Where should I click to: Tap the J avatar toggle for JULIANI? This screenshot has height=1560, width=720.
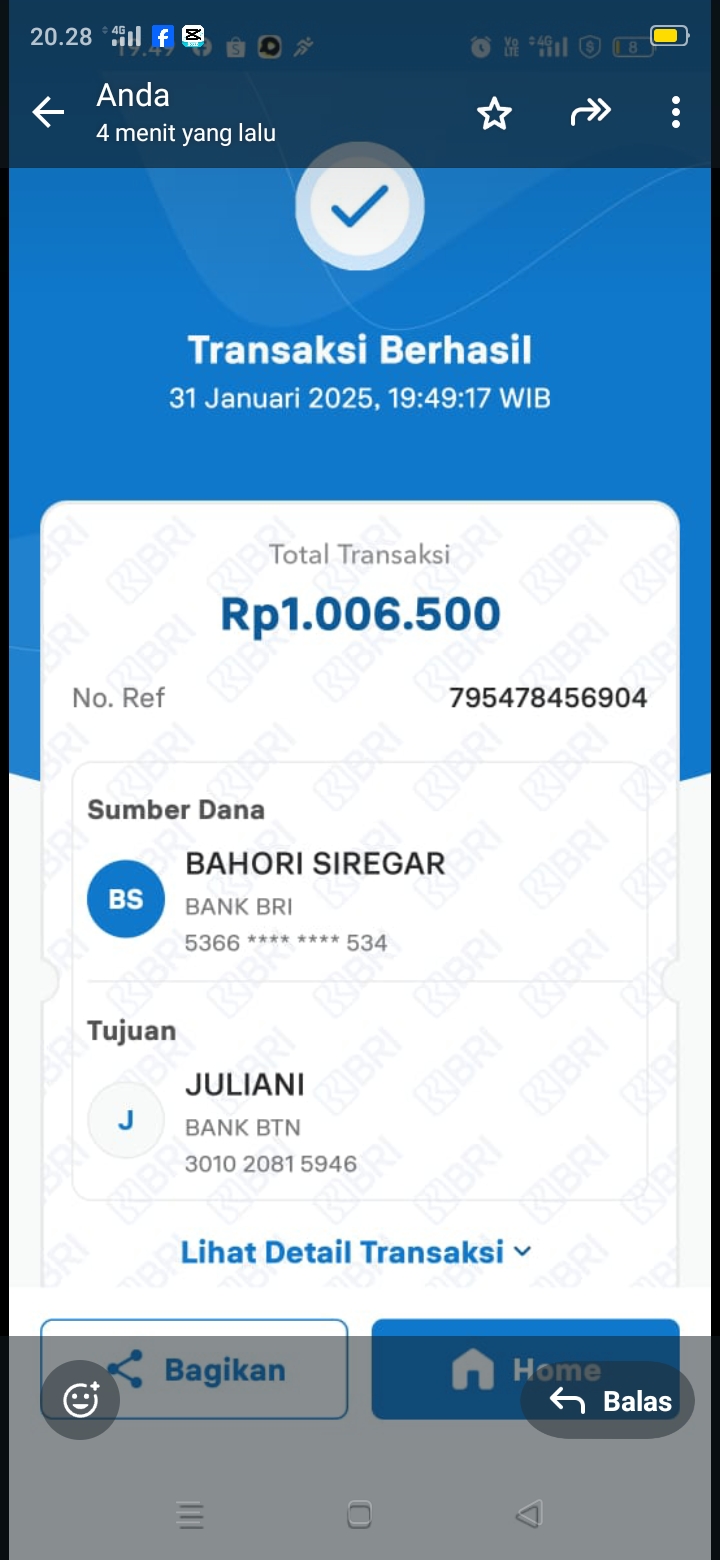pyautogui.click(x=125, y=1120)
